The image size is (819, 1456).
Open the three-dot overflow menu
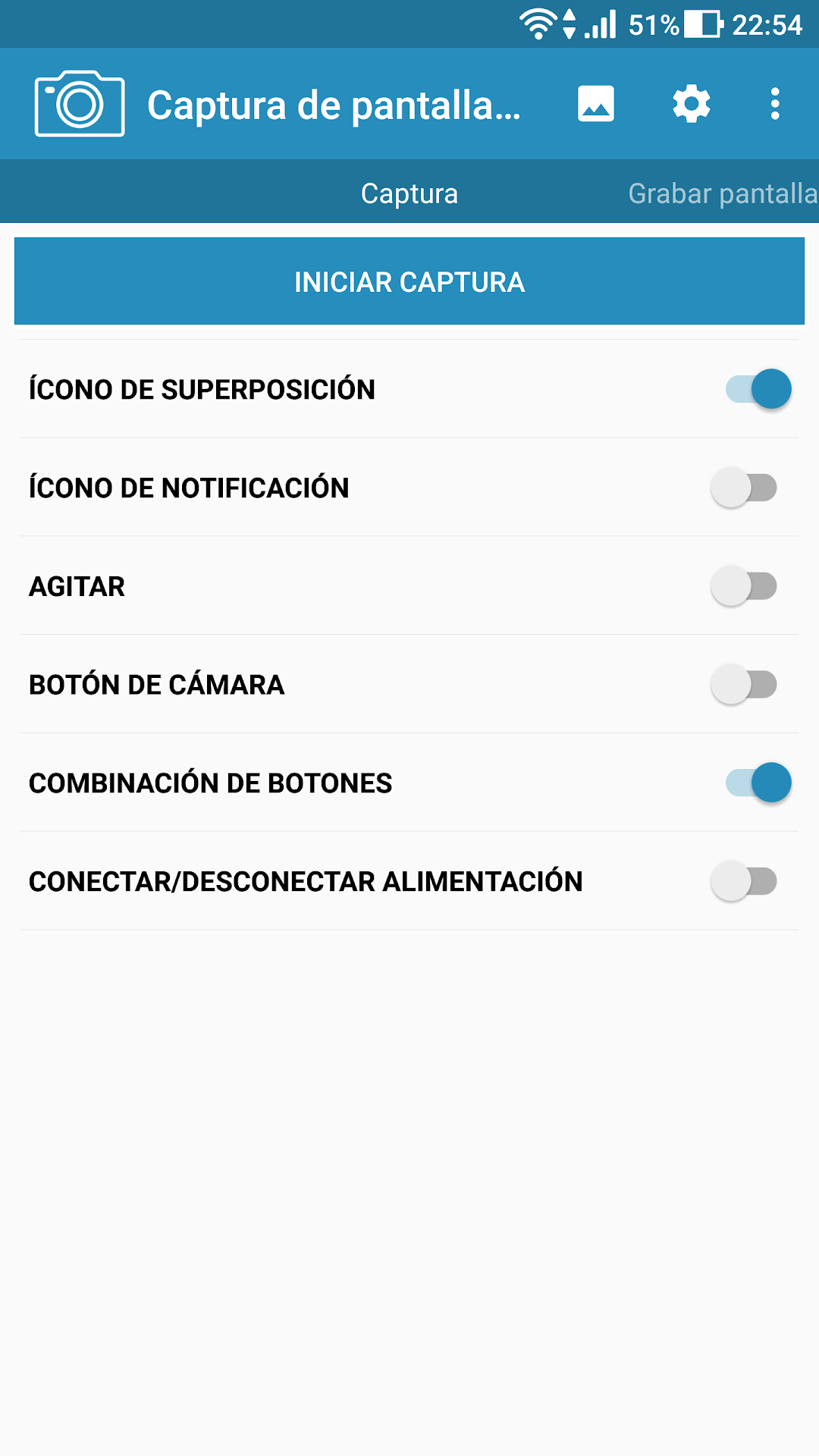(x=774, y=104)
